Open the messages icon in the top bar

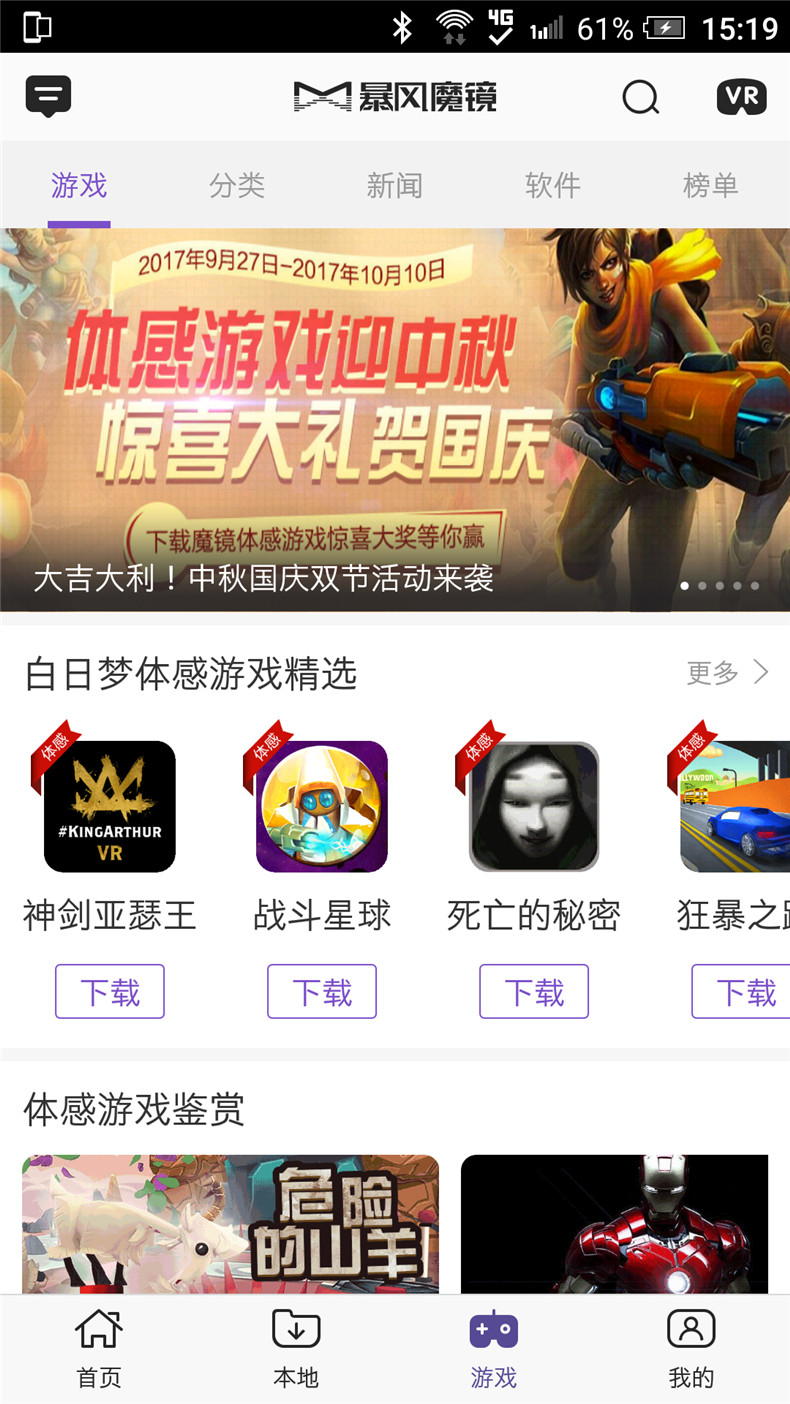tap(48, 97)
